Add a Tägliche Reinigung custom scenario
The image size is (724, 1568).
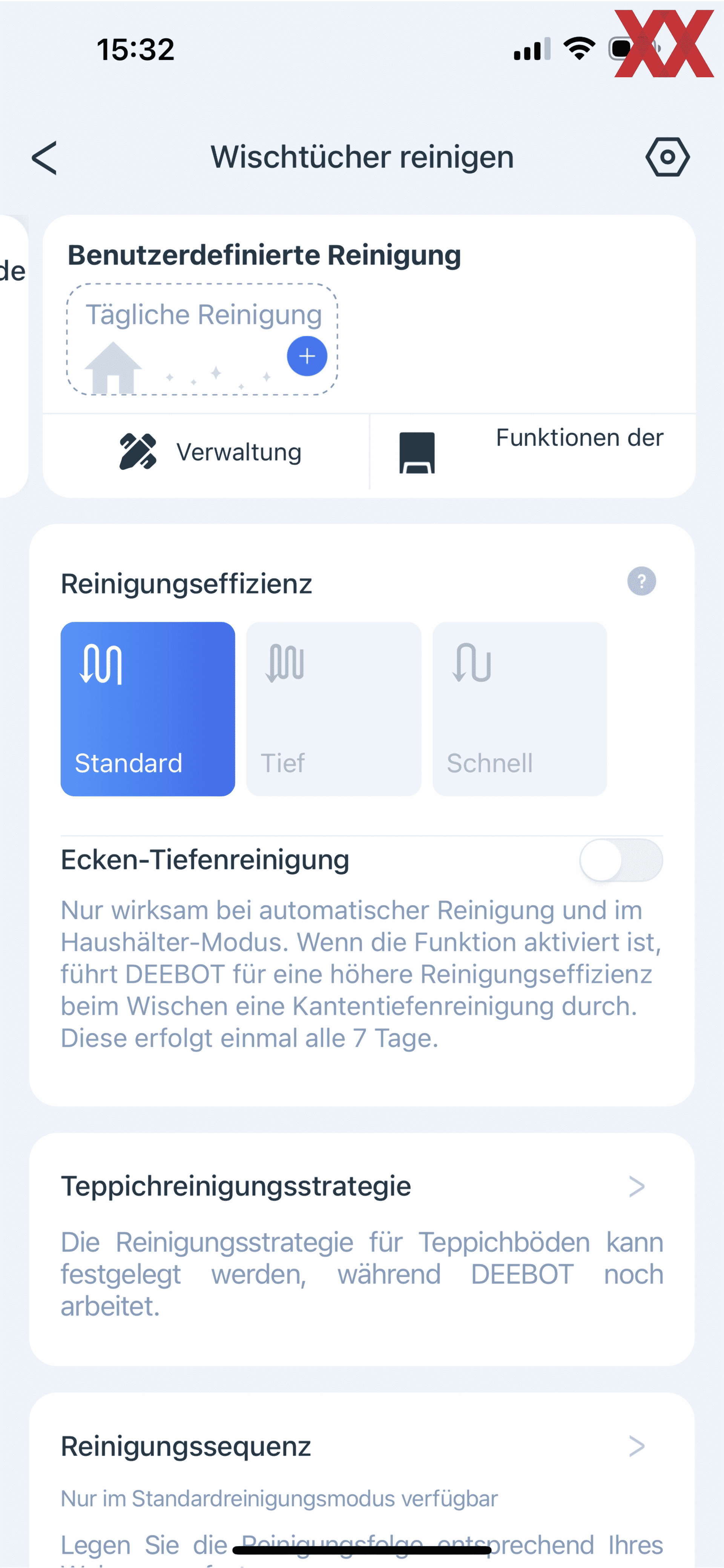[307, 356]
